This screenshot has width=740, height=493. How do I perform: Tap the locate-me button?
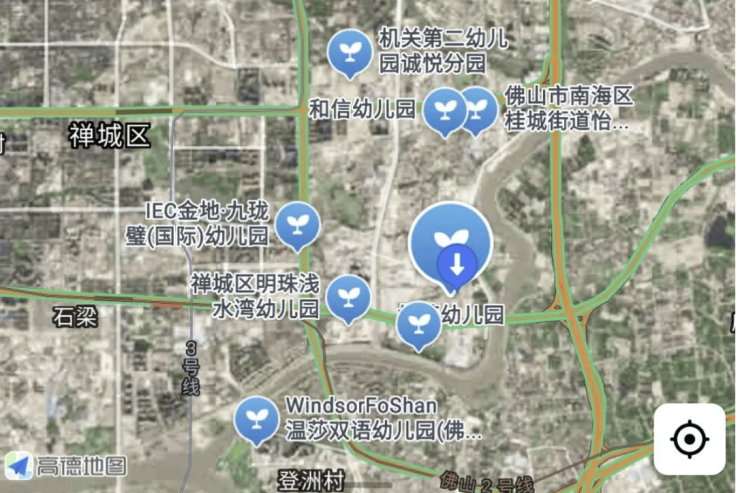[689, 439]
